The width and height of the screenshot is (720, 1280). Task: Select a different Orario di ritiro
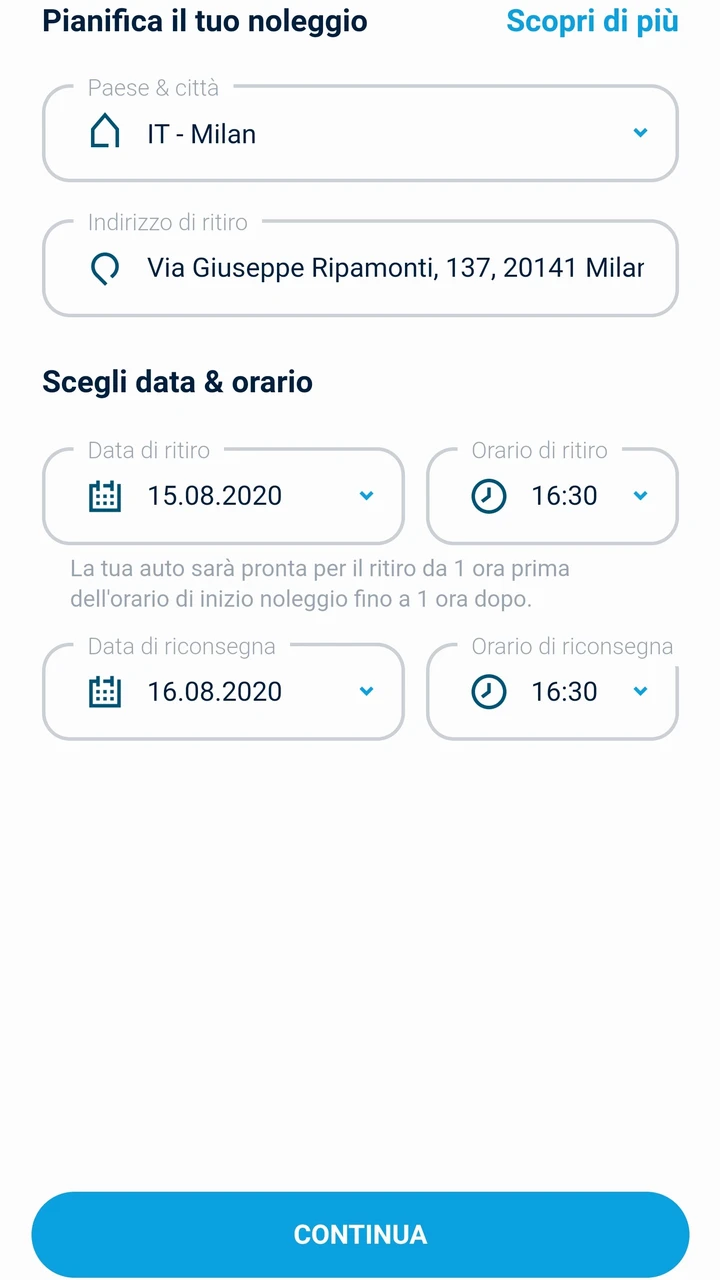(x=552, y=496)
